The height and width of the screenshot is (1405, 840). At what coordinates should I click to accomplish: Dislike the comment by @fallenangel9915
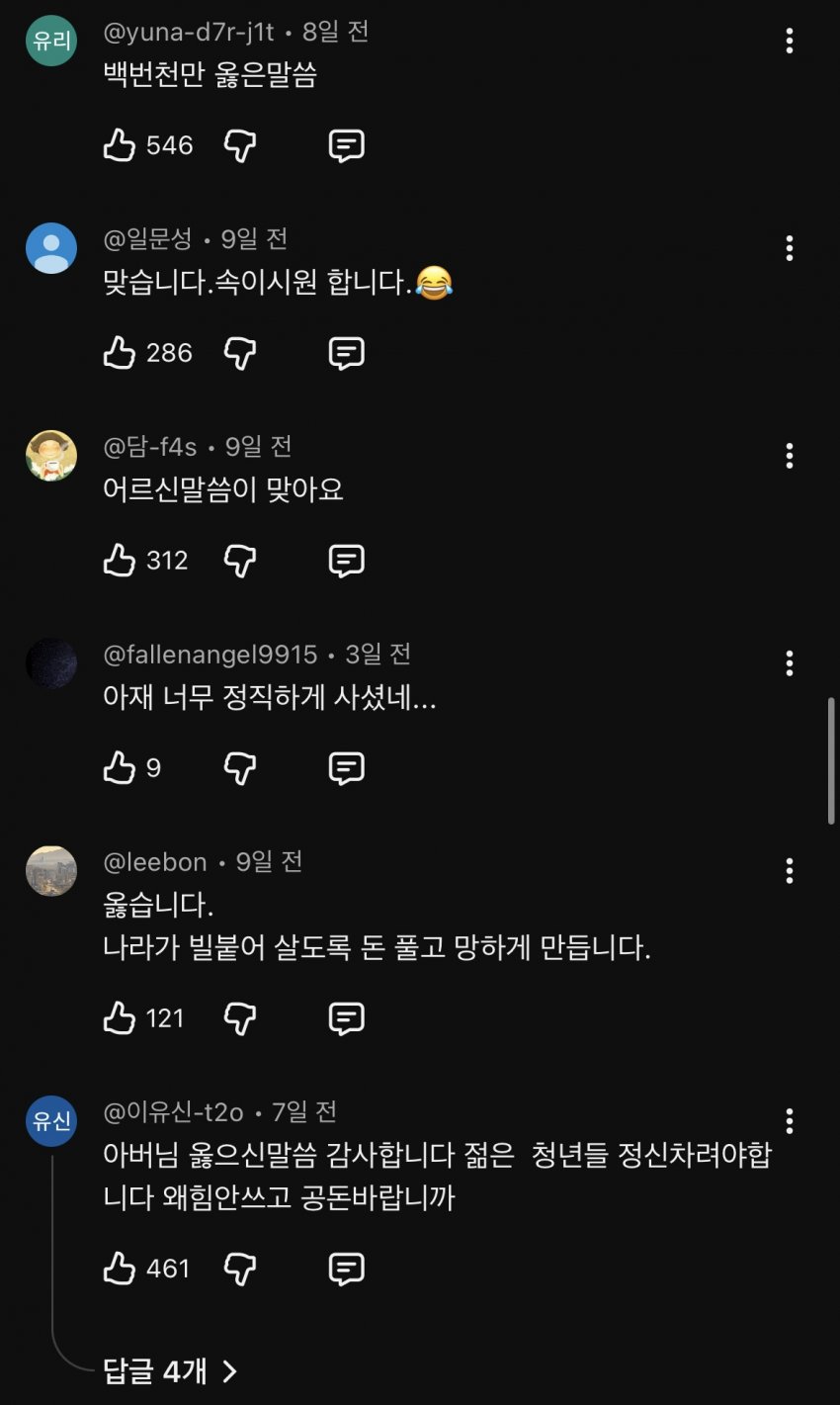(x=240, y=768)
